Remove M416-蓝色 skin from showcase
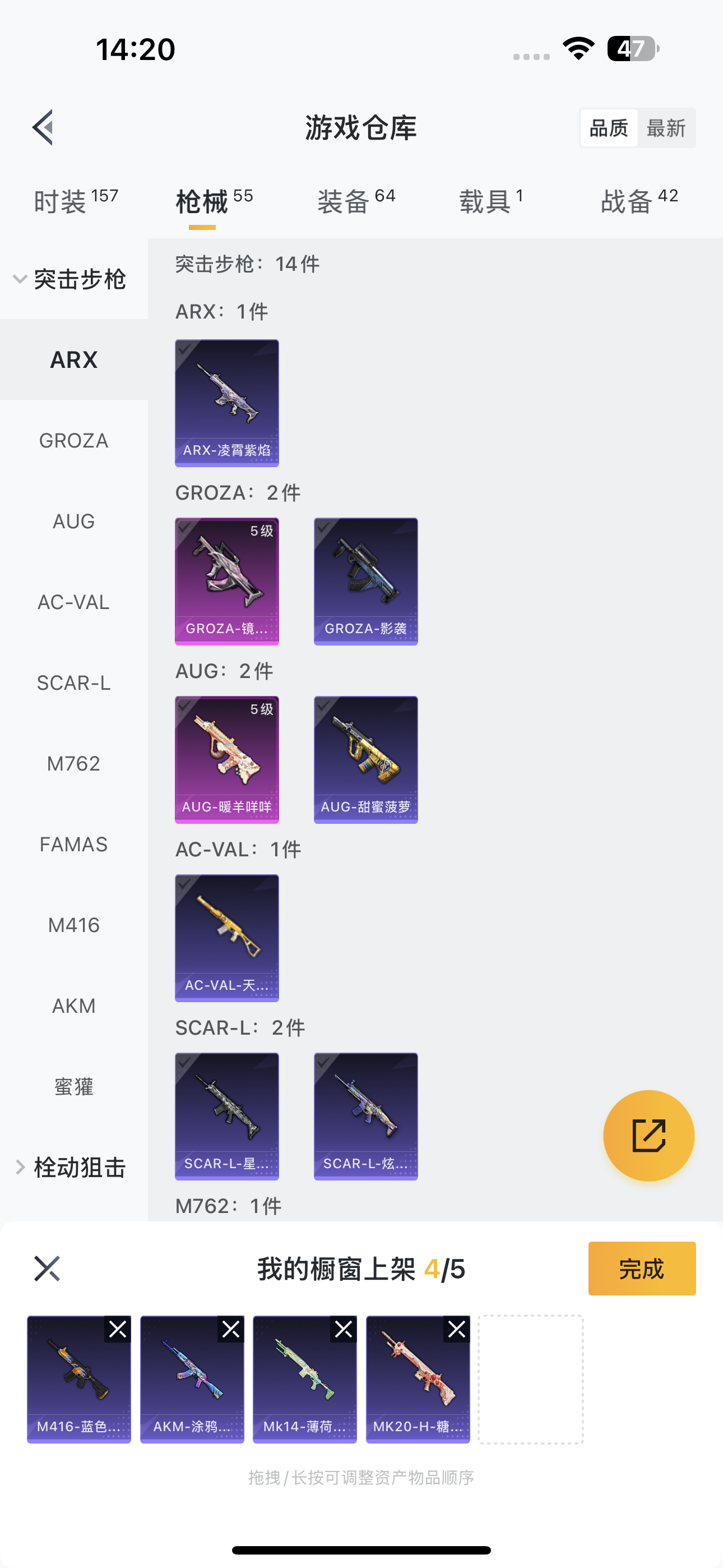Viewport: 723px width, 1568px height. point(118,1329)
